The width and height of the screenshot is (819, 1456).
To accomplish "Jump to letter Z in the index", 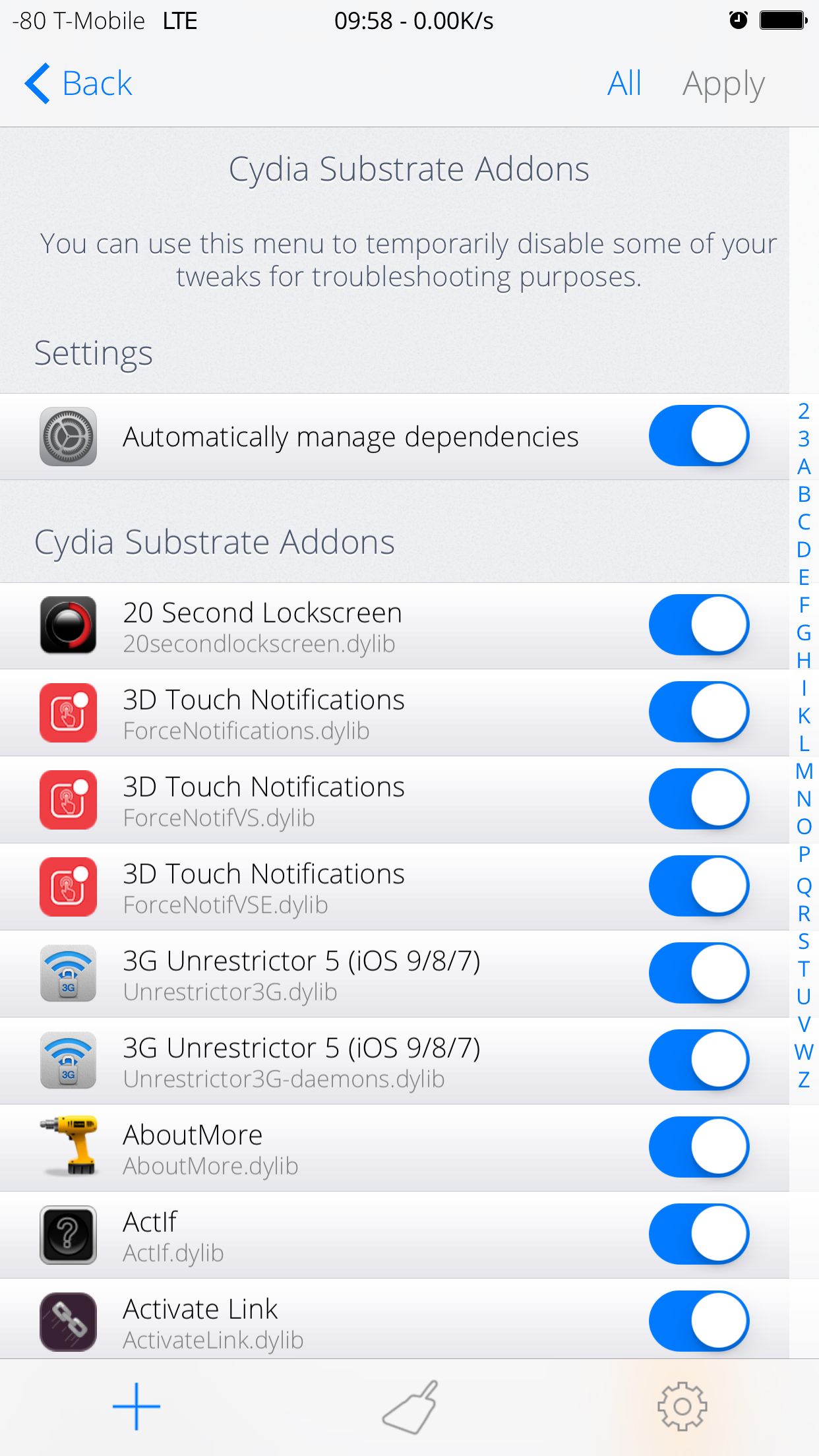I will [x=804, y=1080].
